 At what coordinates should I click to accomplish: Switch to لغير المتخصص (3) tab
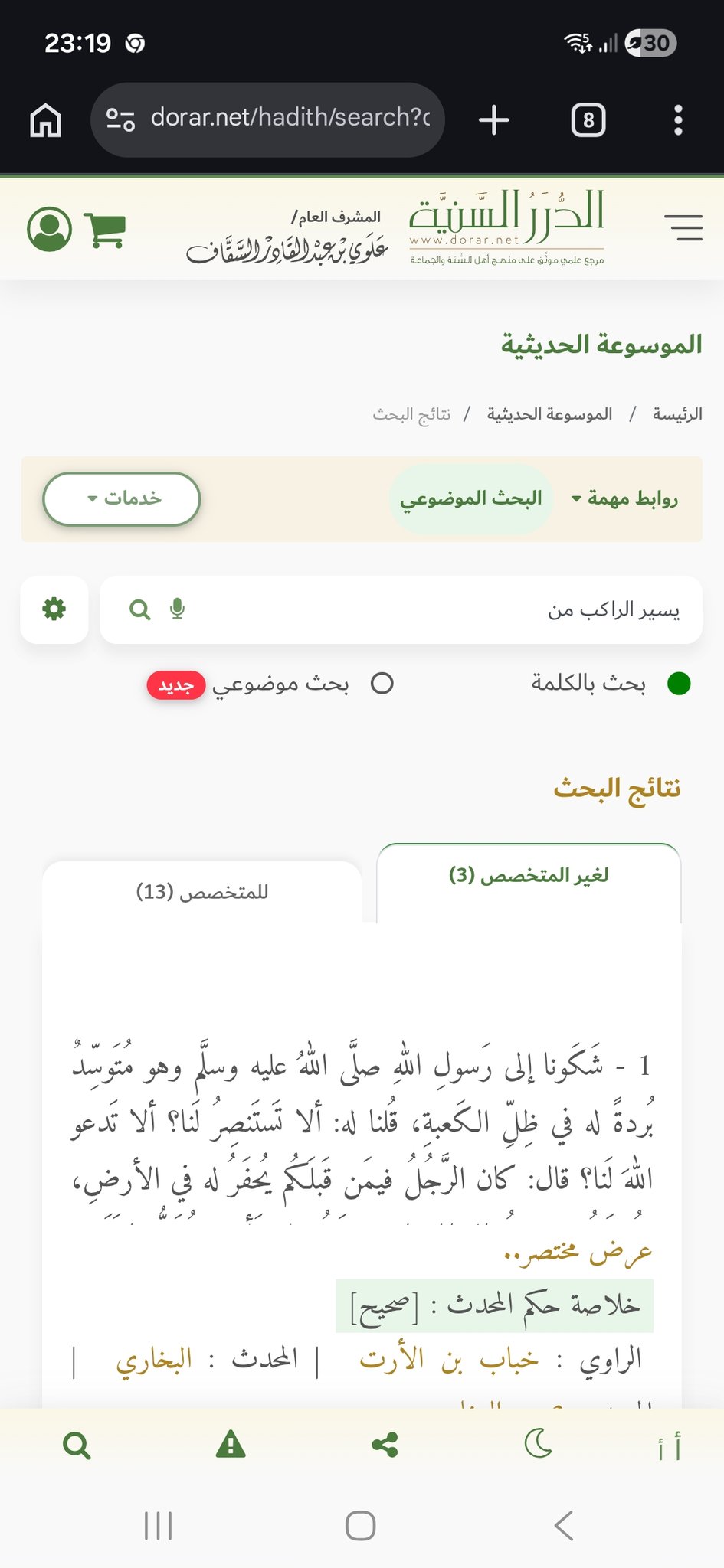529,875
